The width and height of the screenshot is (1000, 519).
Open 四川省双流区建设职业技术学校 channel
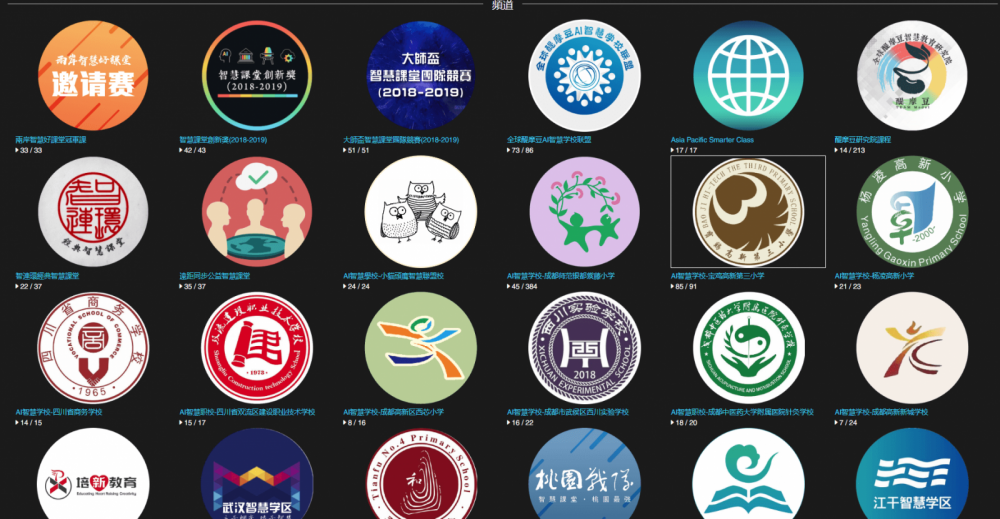(x=257, y=347)
